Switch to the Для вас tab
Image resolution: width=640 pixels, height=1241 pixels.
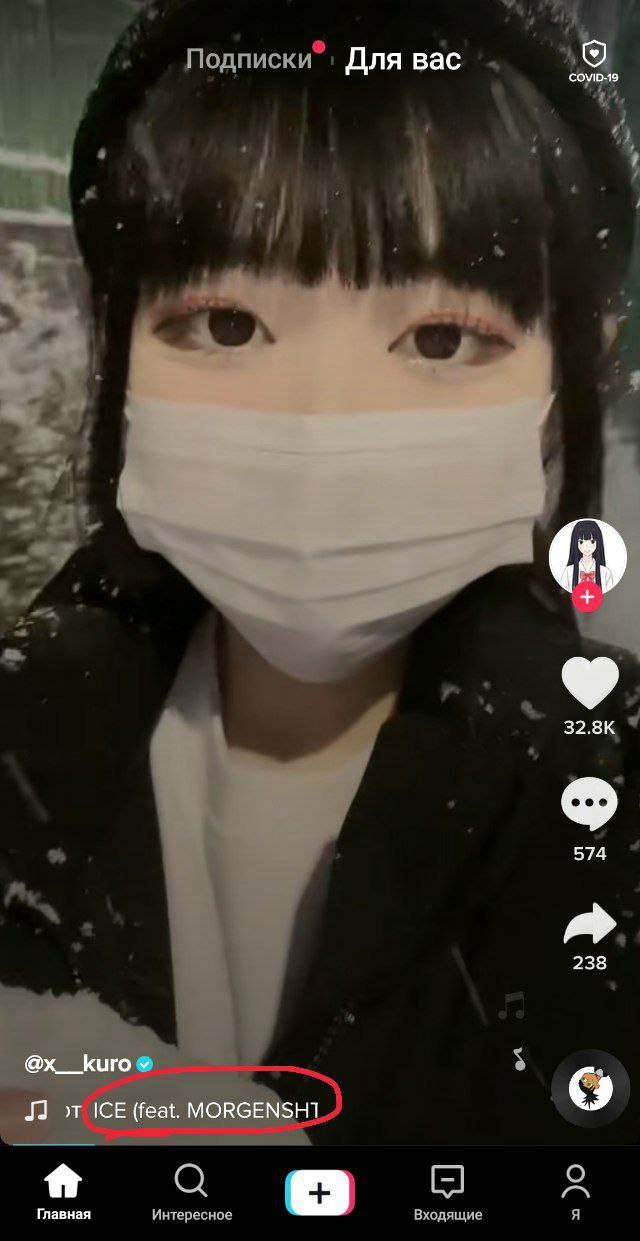pos(403,59)
